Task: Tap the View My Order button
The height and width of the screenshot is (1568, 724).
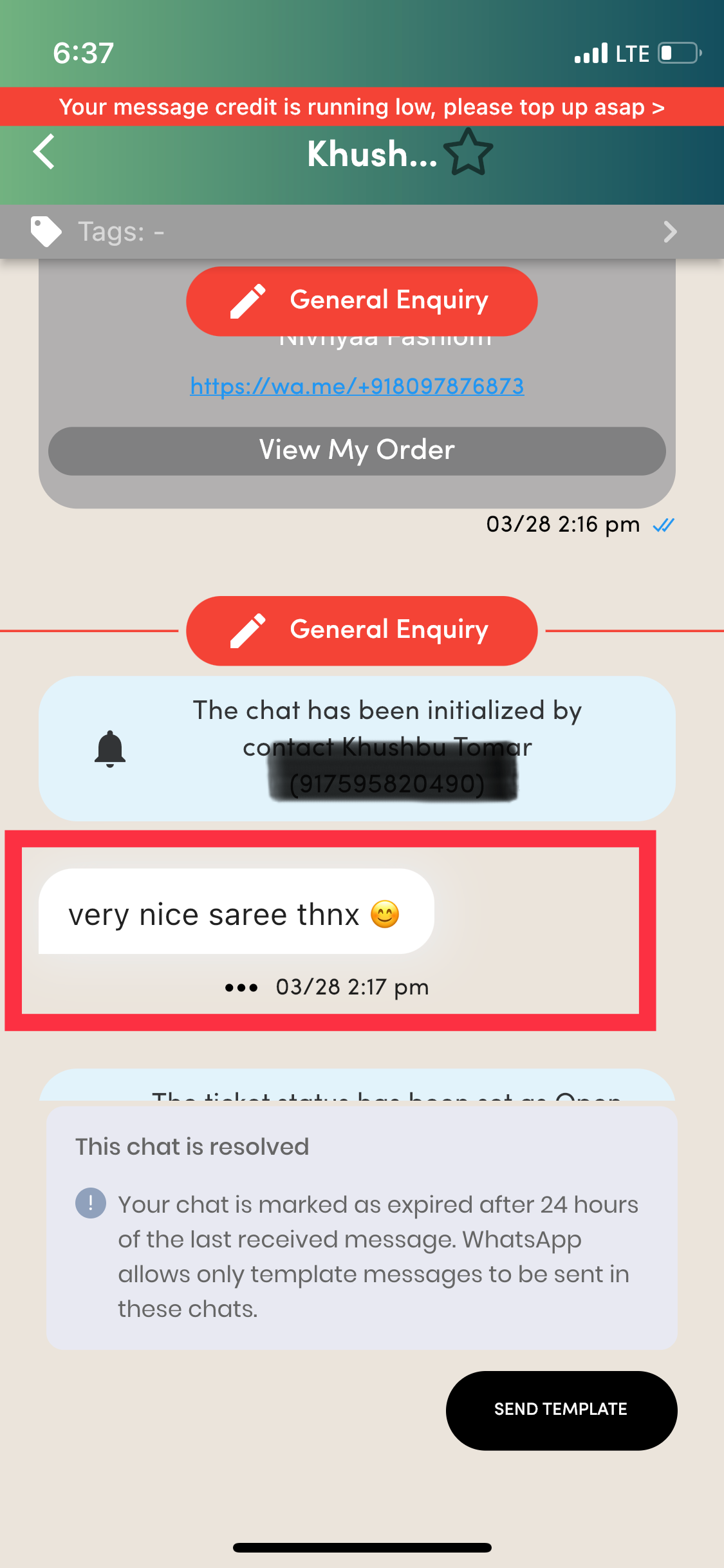Action: pos(357,451)
